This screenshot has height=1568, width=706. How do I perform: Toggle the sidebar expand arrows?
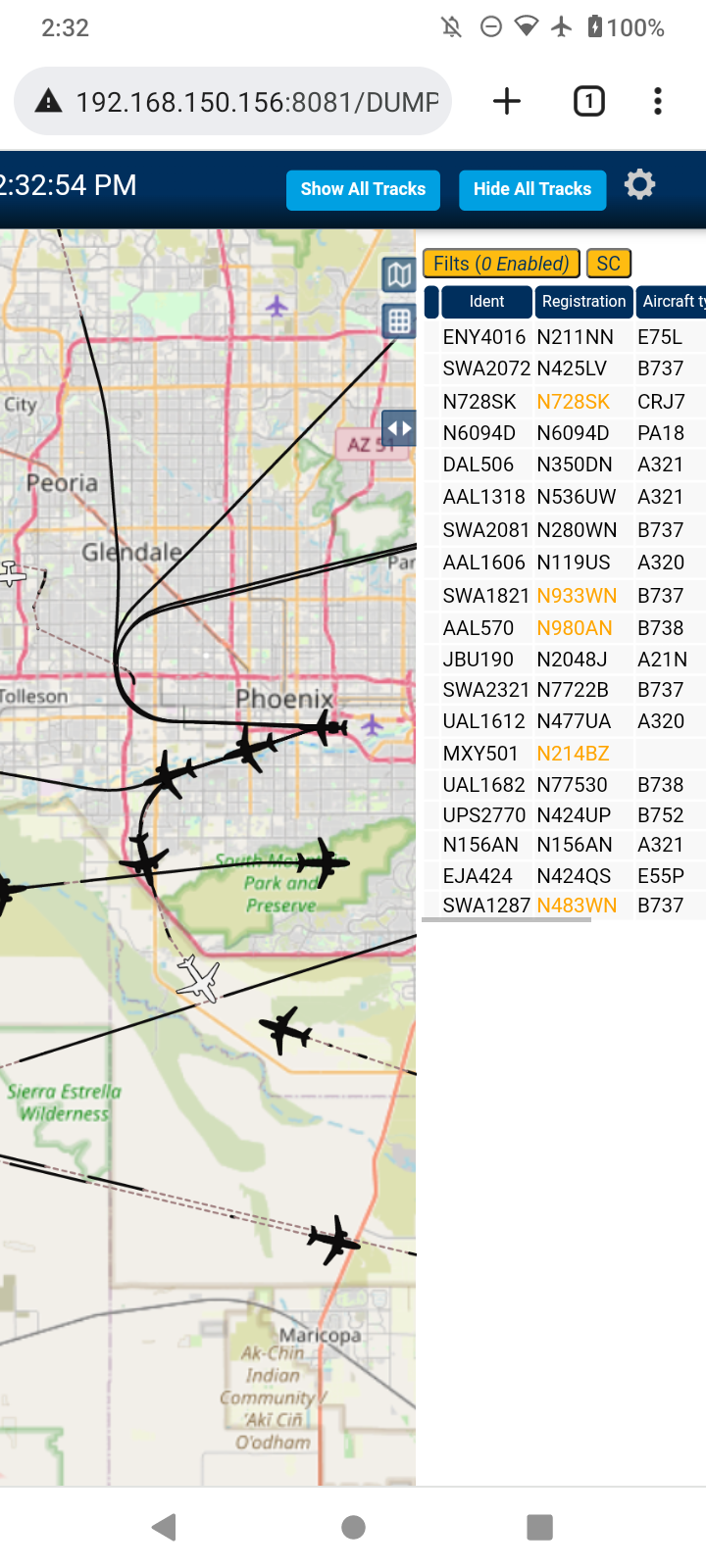tap(399, 428)
